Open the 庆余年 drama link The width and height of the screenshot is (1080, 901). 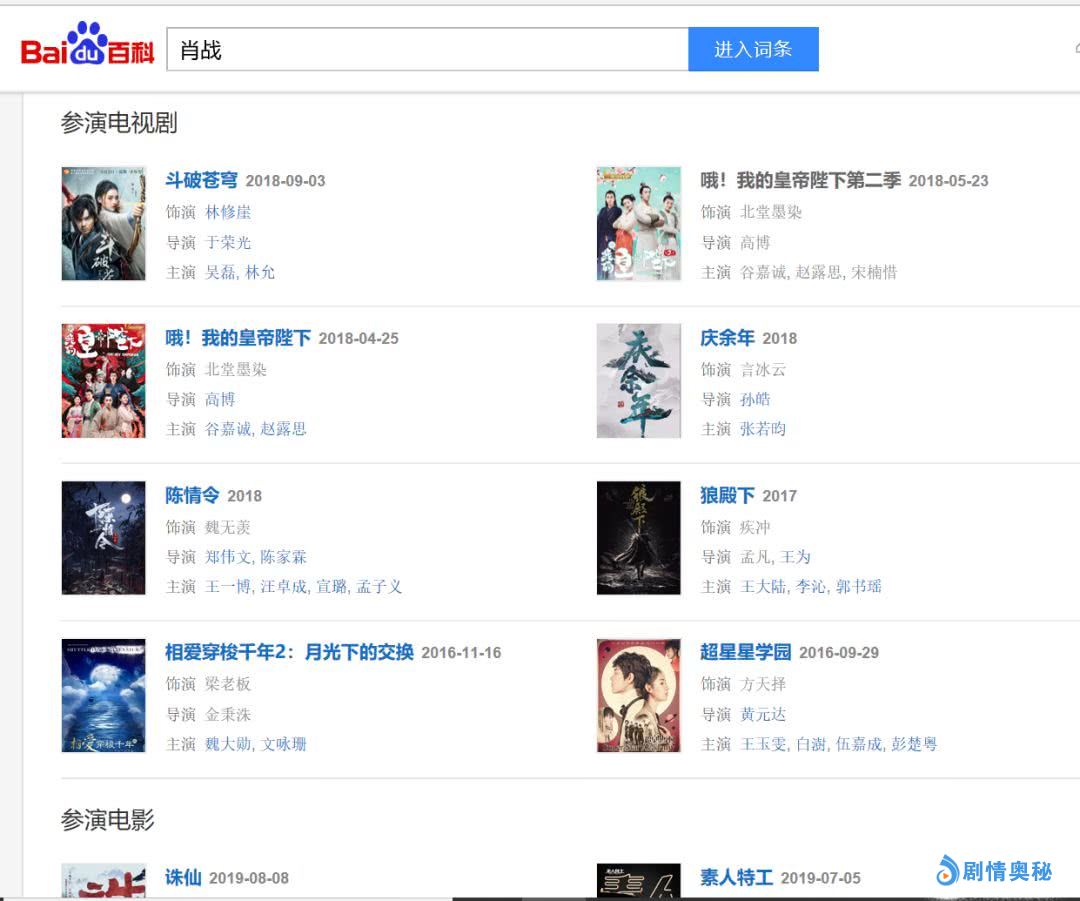pos(727,338)
